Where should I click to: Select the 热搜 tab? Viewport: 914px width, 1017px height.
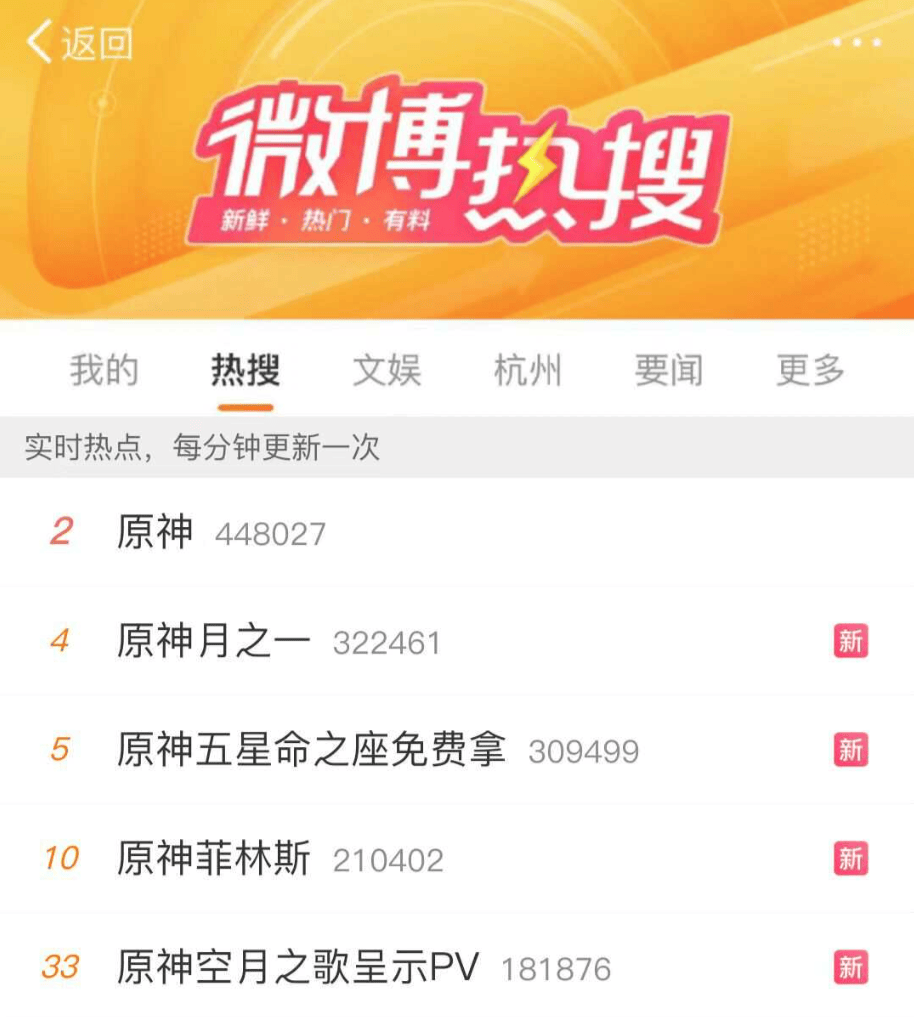click(245, 371)
